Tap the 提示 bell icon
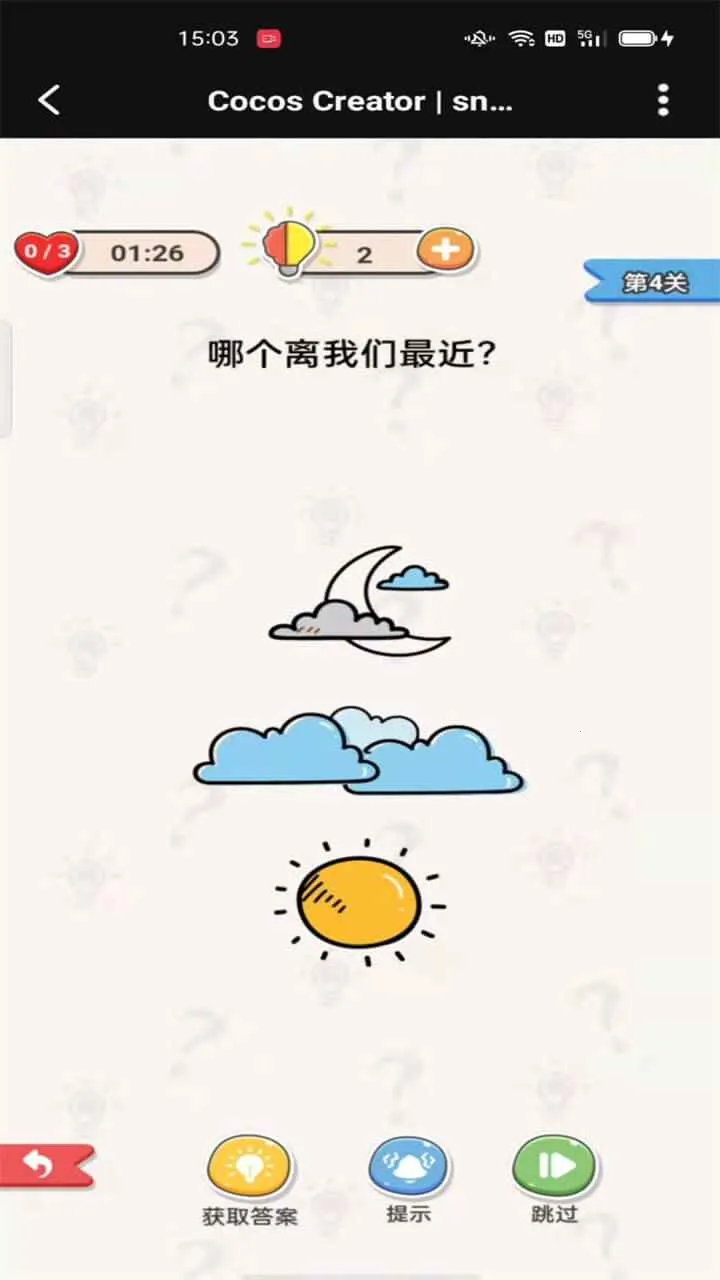 click(407, 1166)
